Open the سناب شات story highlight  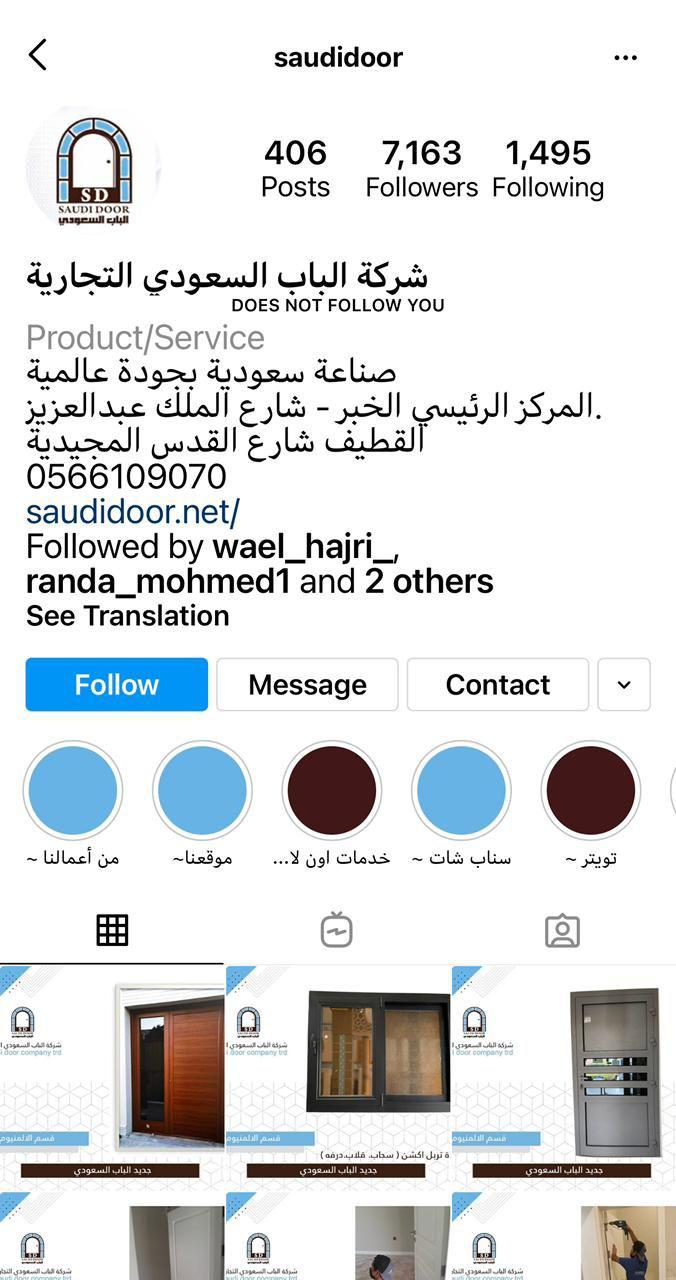pos(461,790)
